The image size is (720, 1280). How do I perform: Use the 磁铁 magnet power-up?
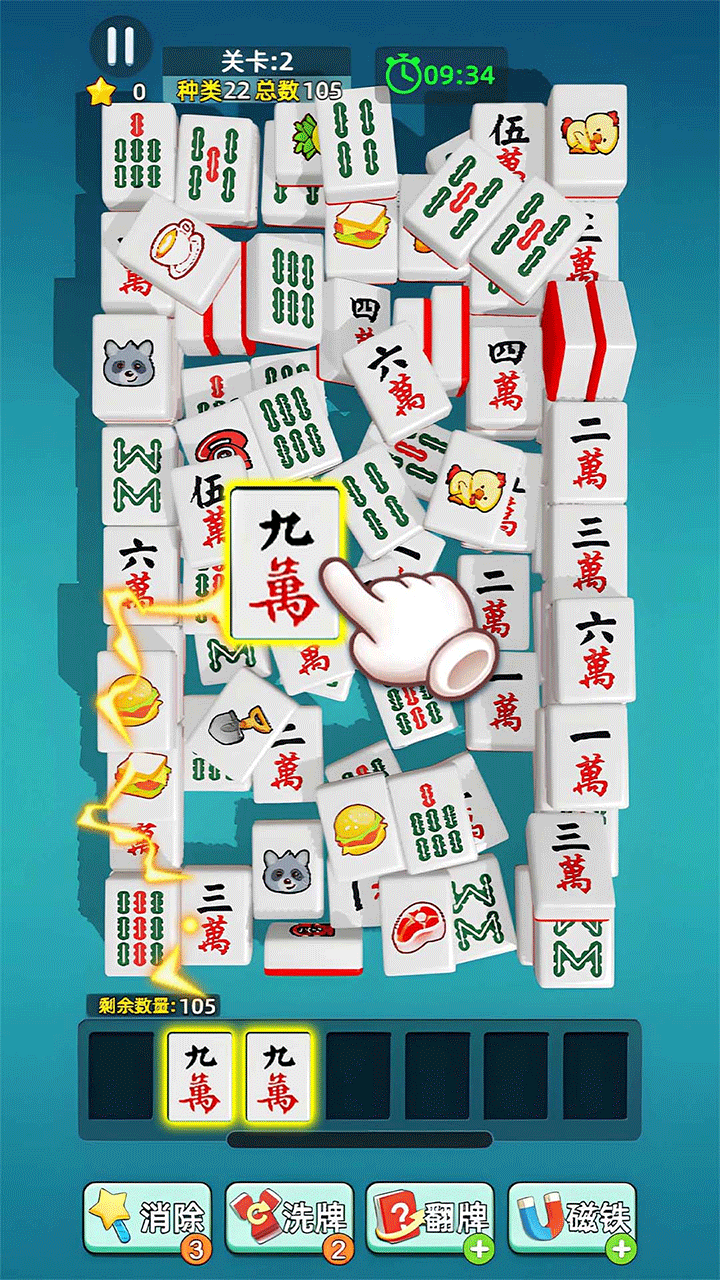point(573,1218)
